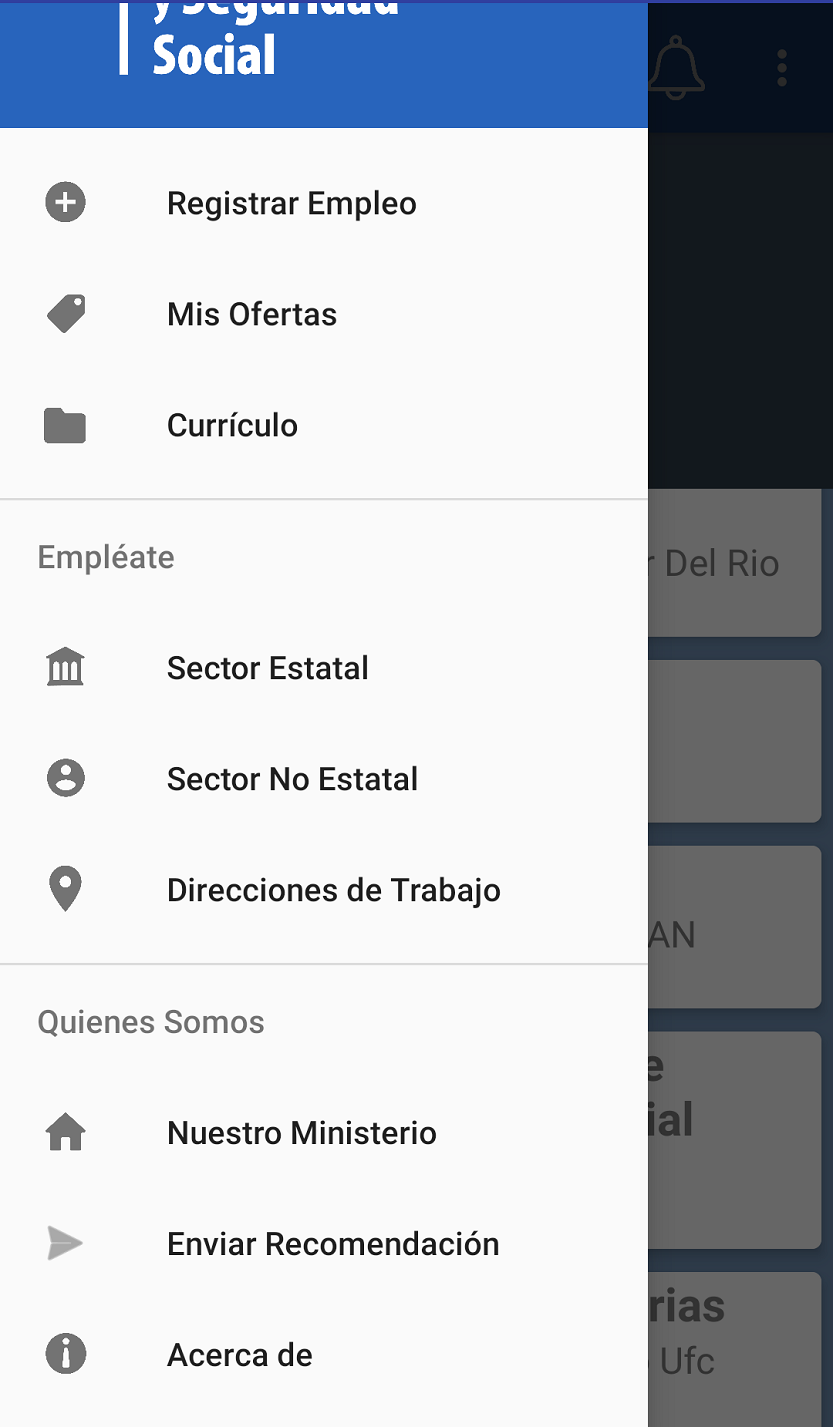View Direcciones de Trabajo
Viewport: 833px width, 1427px height.
pos(333,890)
